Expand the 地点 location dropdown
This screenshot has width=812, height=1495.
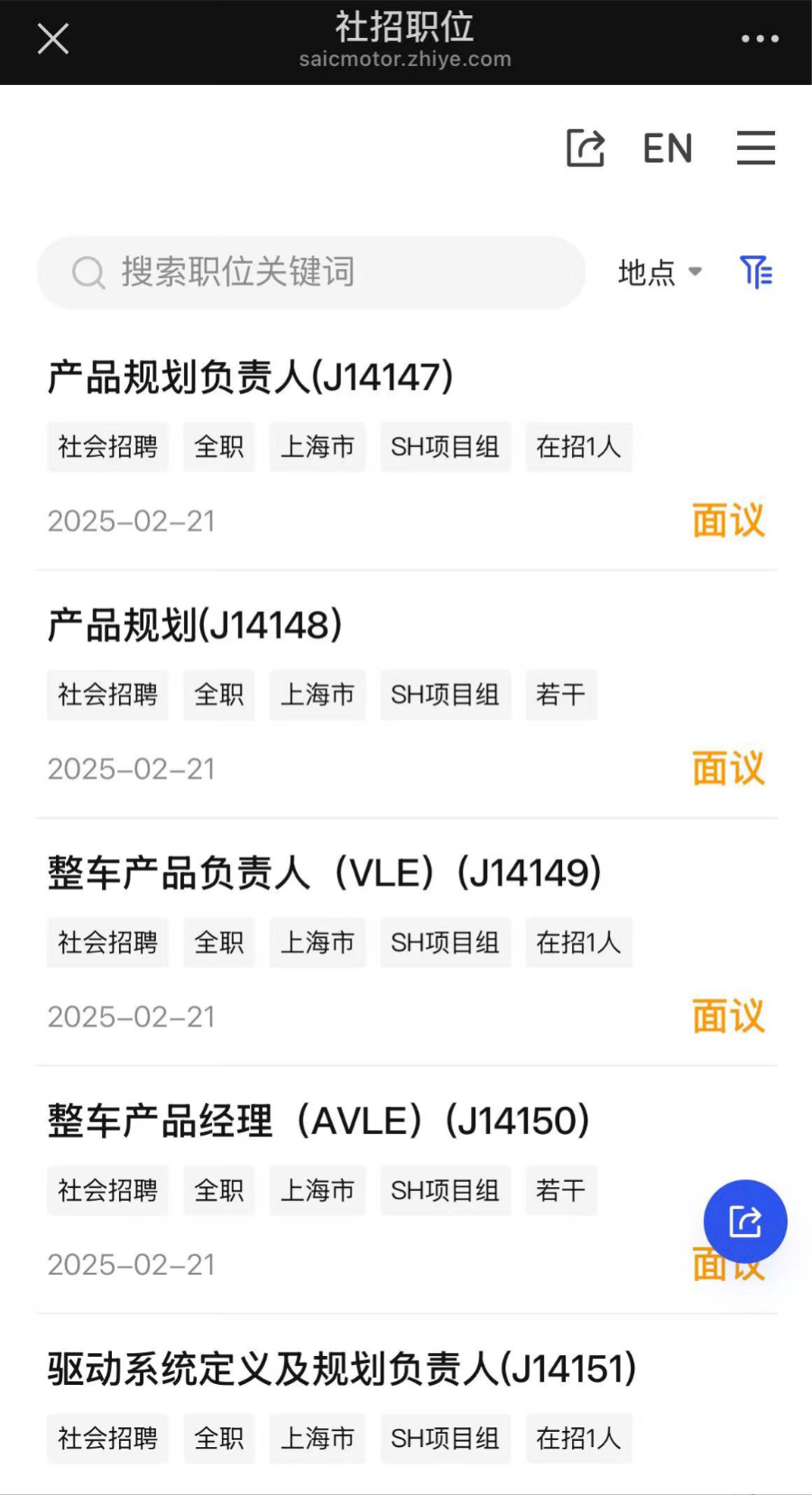coord(660,273)
